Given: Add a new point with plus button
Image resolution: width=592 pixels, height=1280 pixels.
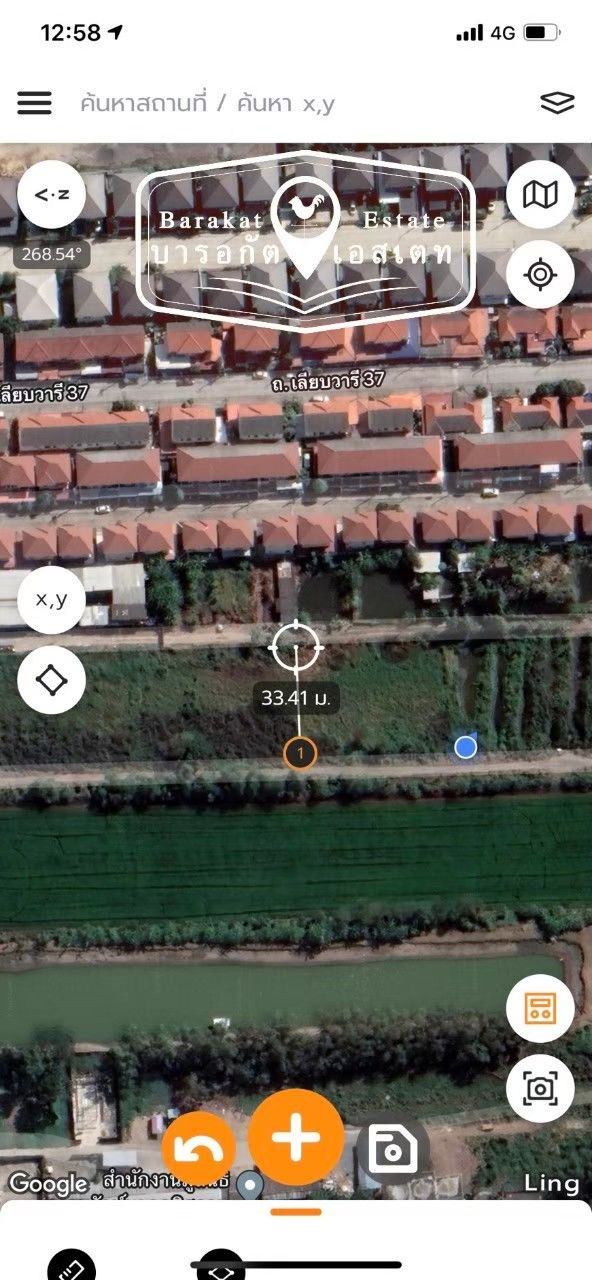Looking at the screenshot, I should click(x=296, y=1138).
